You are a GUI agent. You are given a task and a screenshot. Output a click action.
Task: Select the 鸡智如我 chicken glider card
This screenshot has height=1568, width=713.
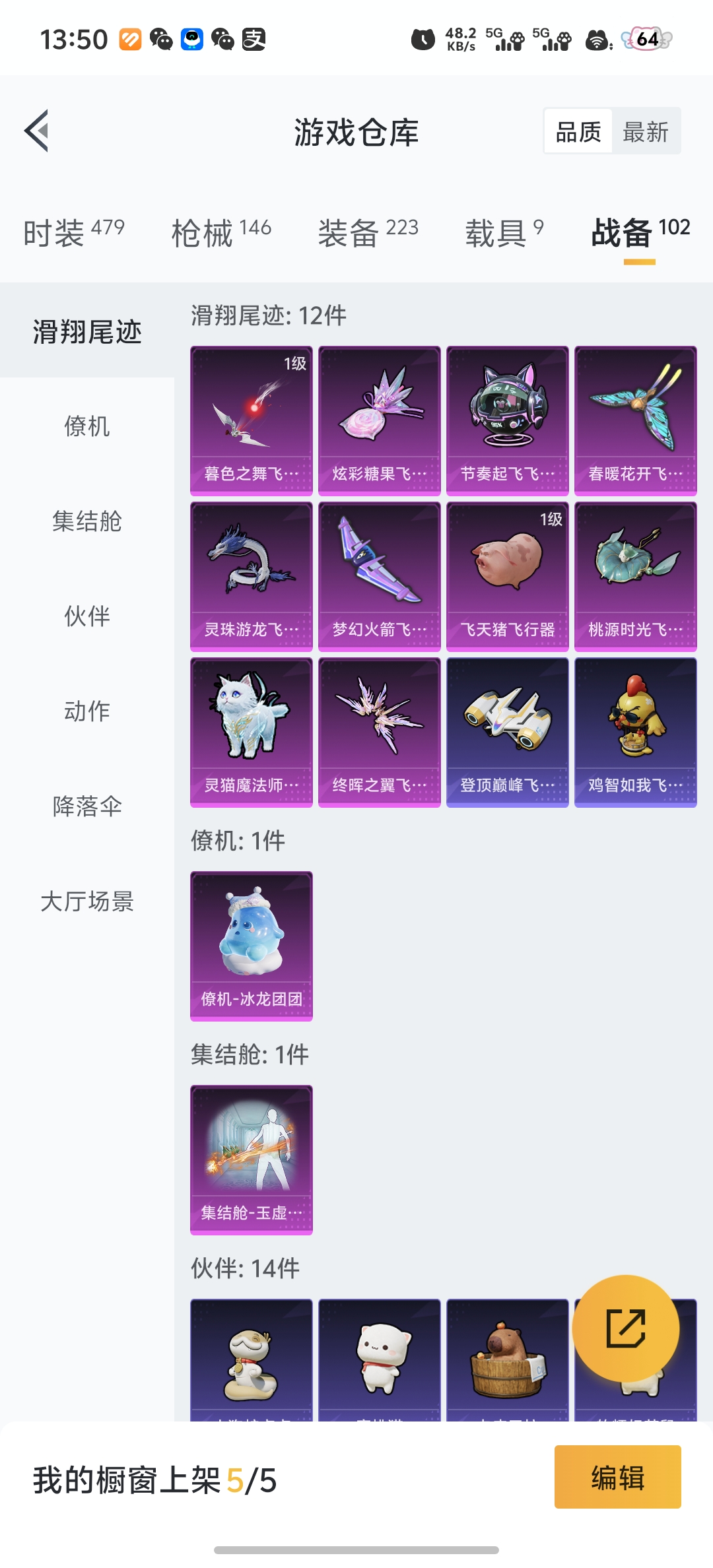click(635, 733)
